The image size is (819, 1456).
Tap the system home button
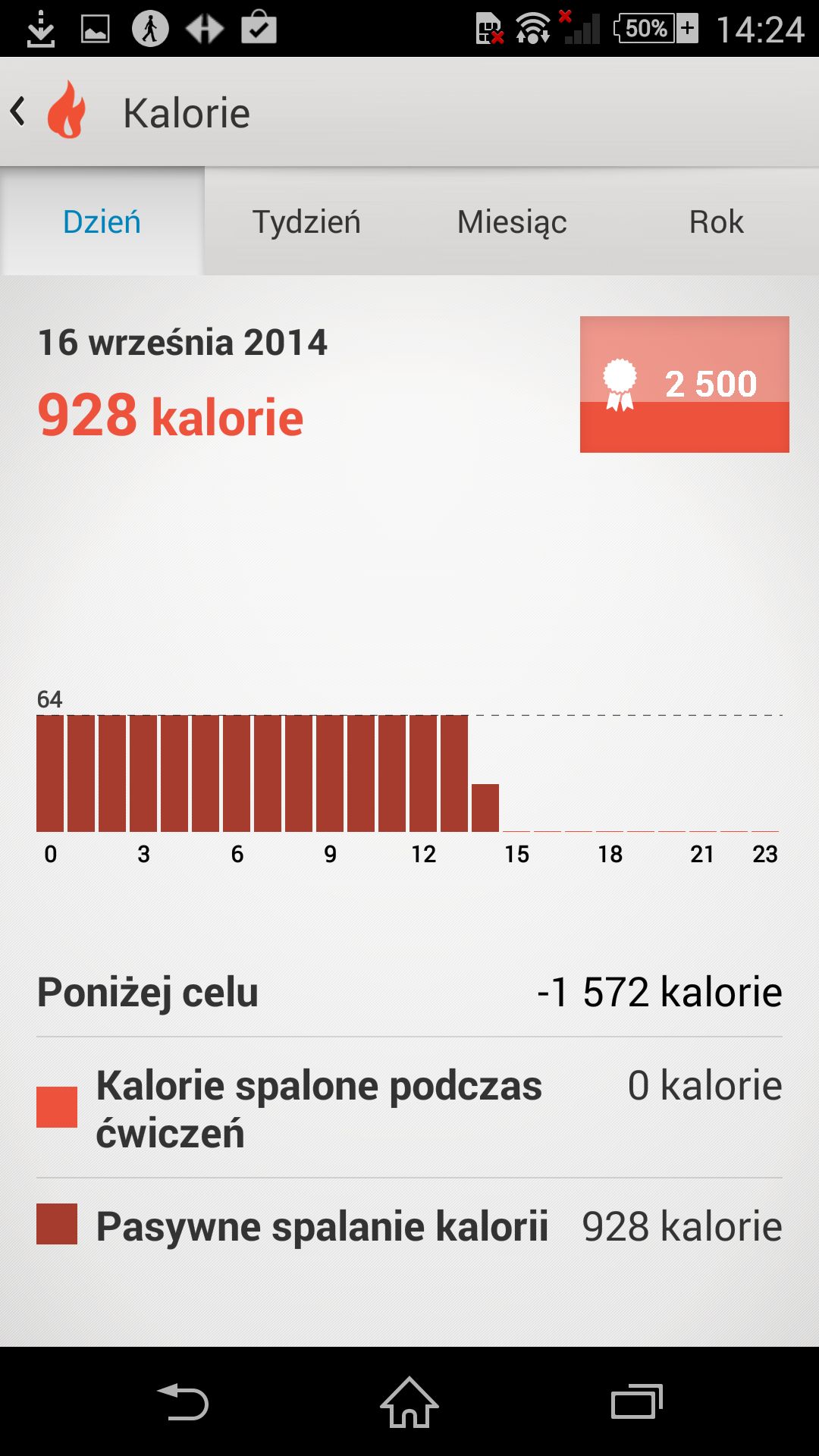click(x=409, y=1401)
